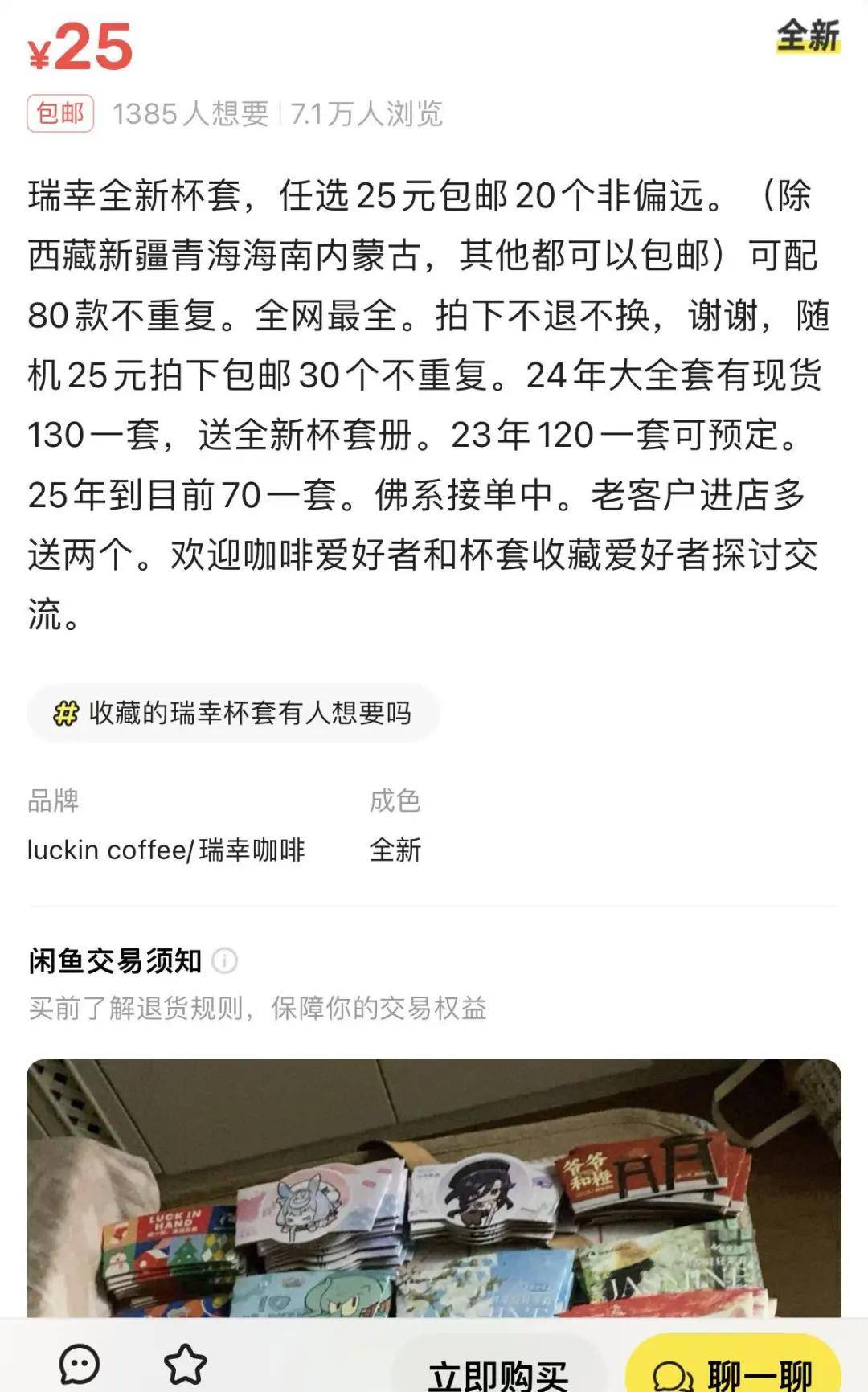Open the topic chip 收藏的瑞幸杯套有人想要吗
Viewport: 868px width, 1392px height.
[x=233, y=713]
